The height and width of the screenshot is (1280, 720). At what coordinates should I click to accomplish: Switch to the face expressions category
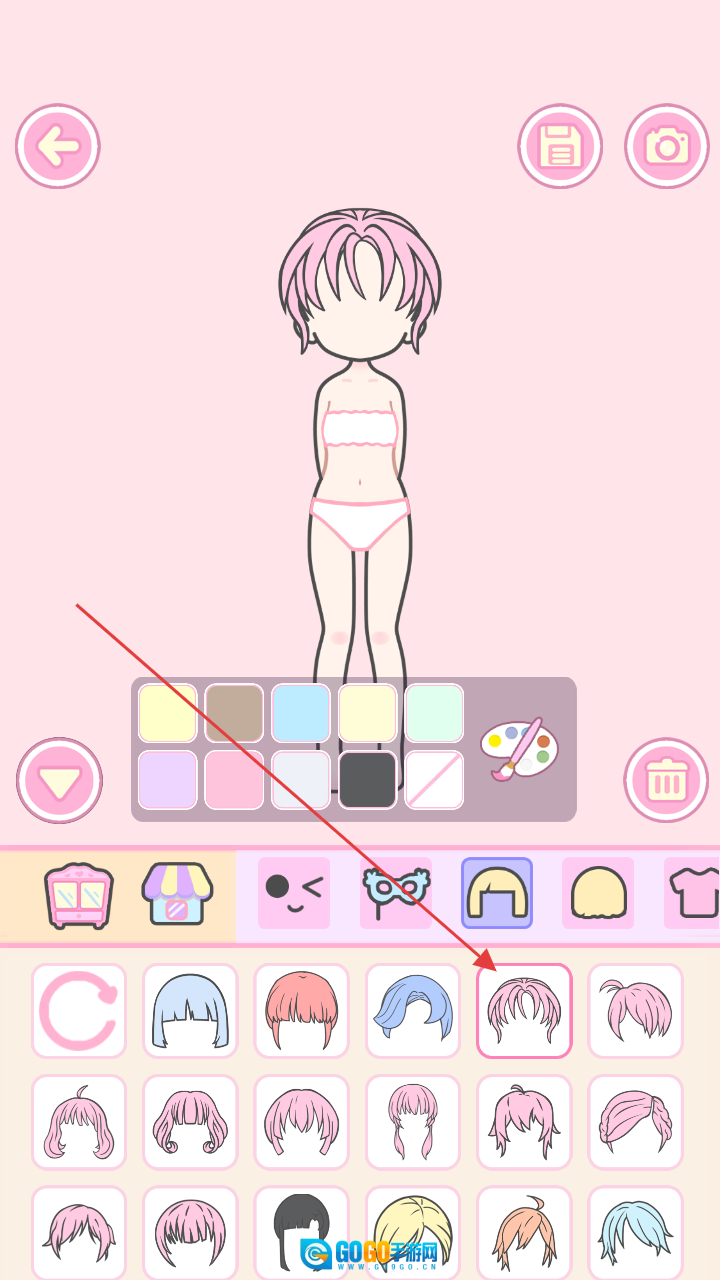tap(294, 893)
